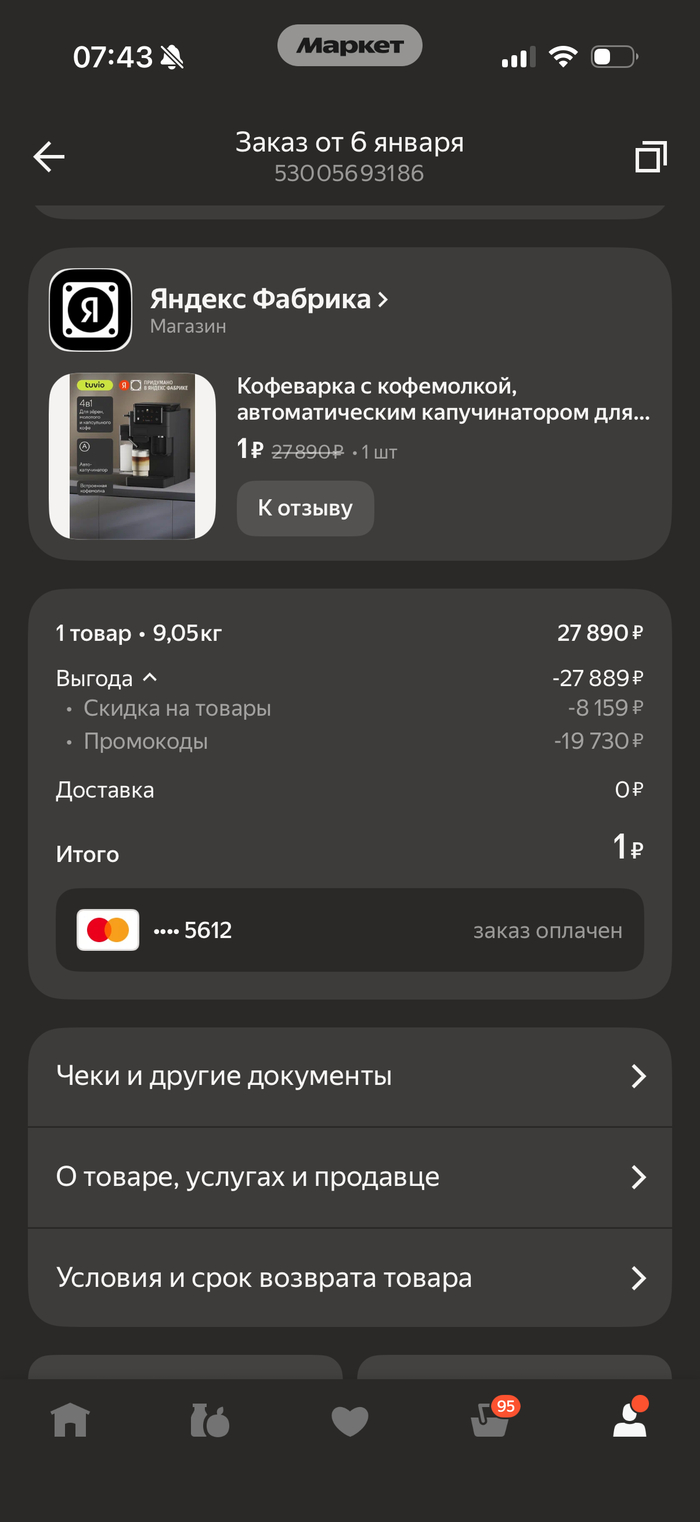The image size is (700, 1522).
Task: Collapse the Выгода breakdown
Action: coord(107,678)
